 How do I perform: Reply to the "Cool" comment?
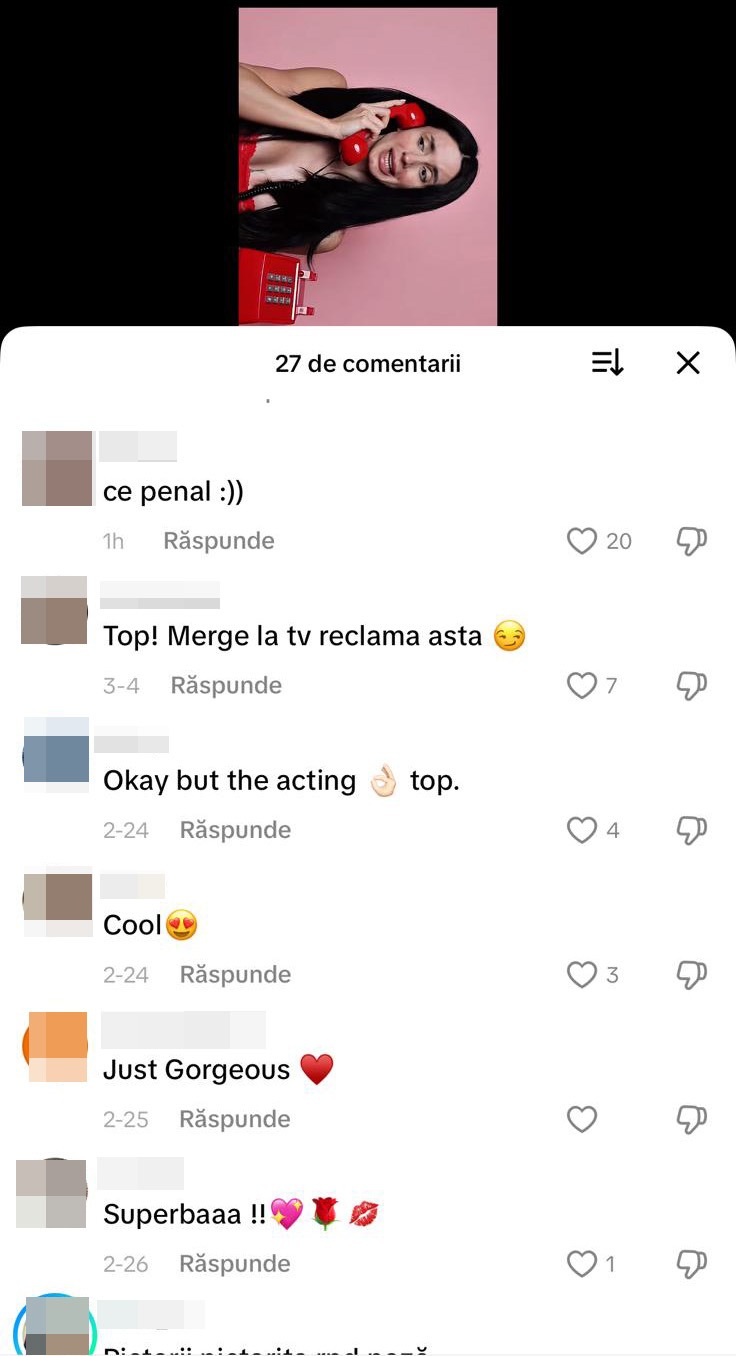(235, 974)
